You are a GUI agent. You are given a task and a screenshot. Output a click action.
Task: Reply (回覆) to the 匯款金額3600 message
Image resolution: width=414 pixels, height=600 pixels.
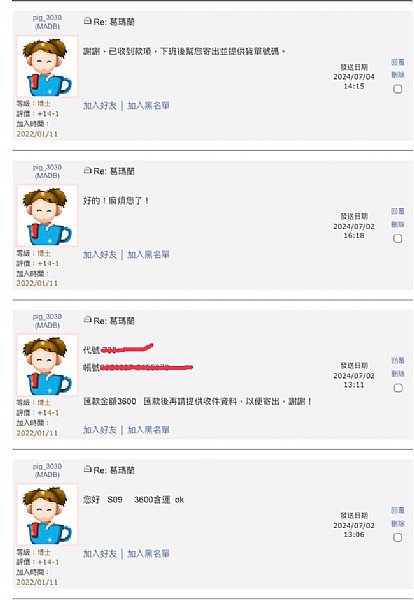tap(398, 360)
